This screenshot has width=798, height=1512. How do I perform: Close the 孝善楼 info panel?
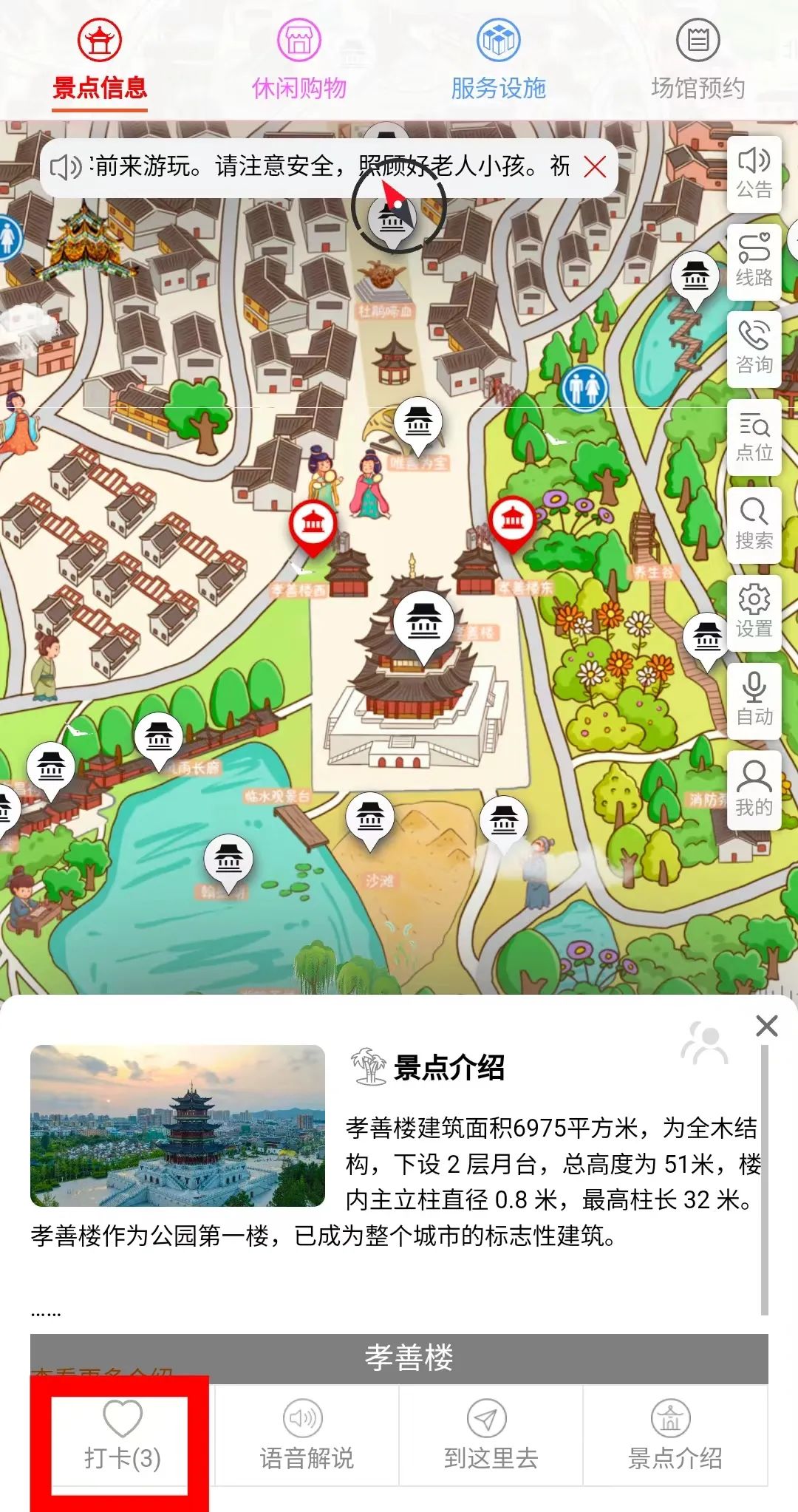tap(767, 1026)
